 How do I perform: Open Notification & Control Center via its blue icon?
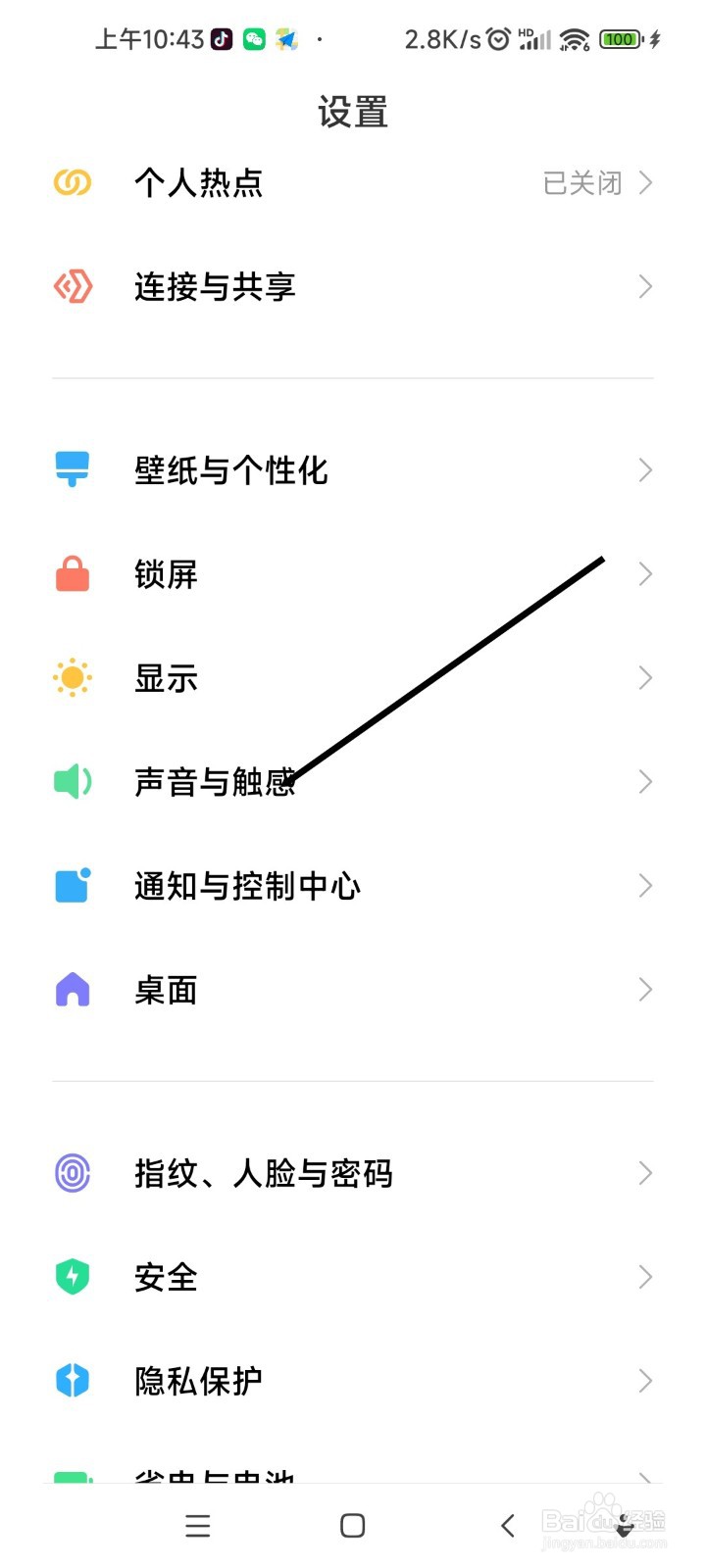click(71, 885)
